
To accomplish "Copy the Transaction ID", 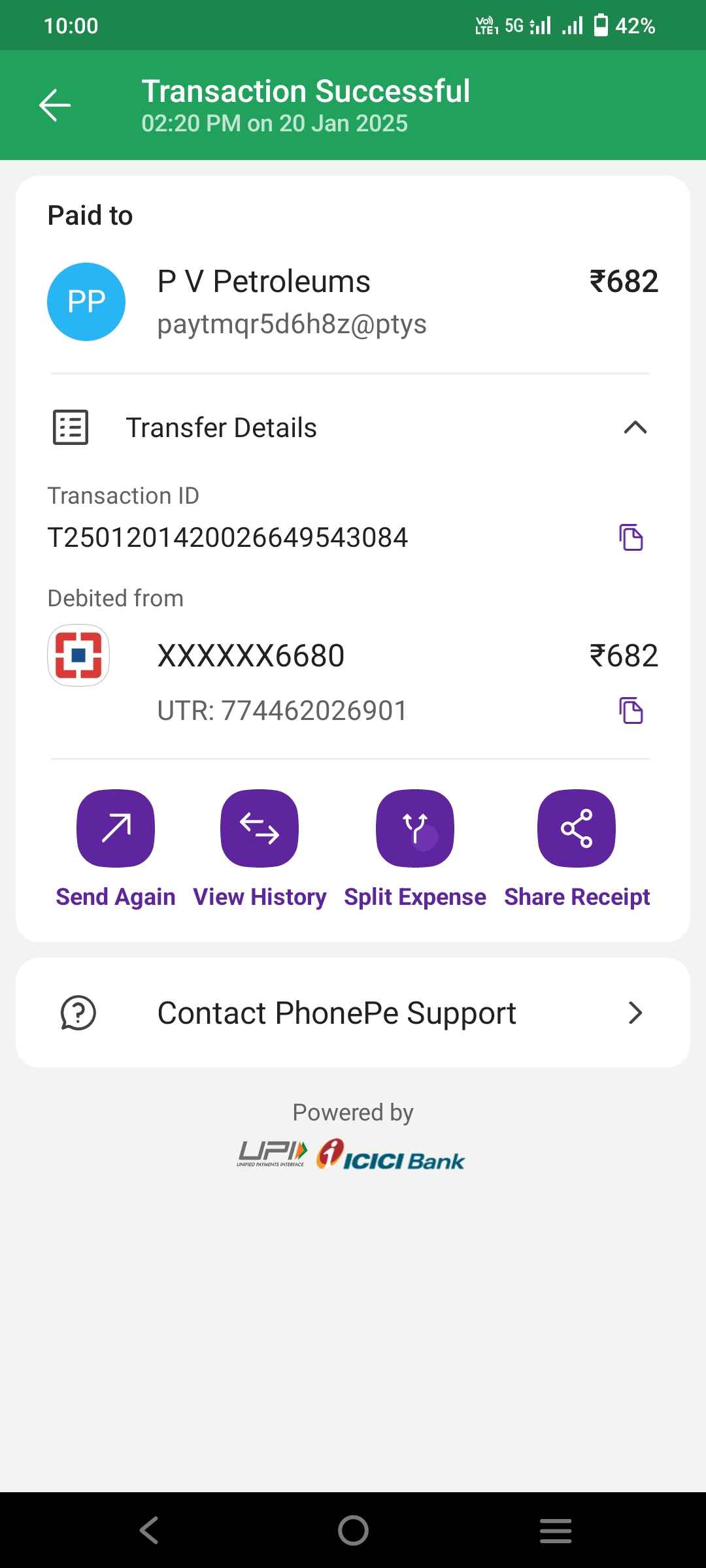I will click(631, 538).
